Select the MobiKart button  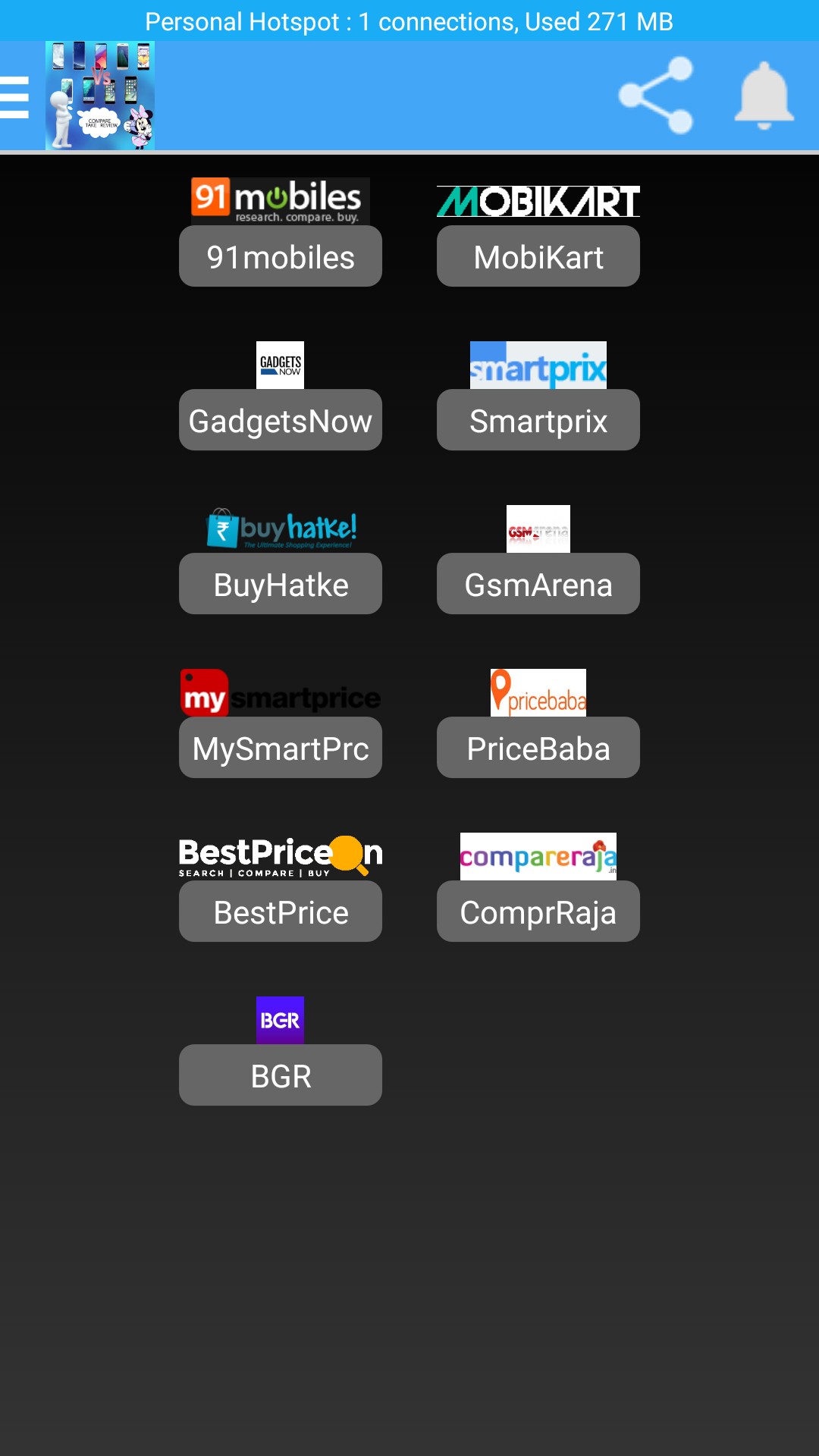pyautogui.click(x=538, y=256)
